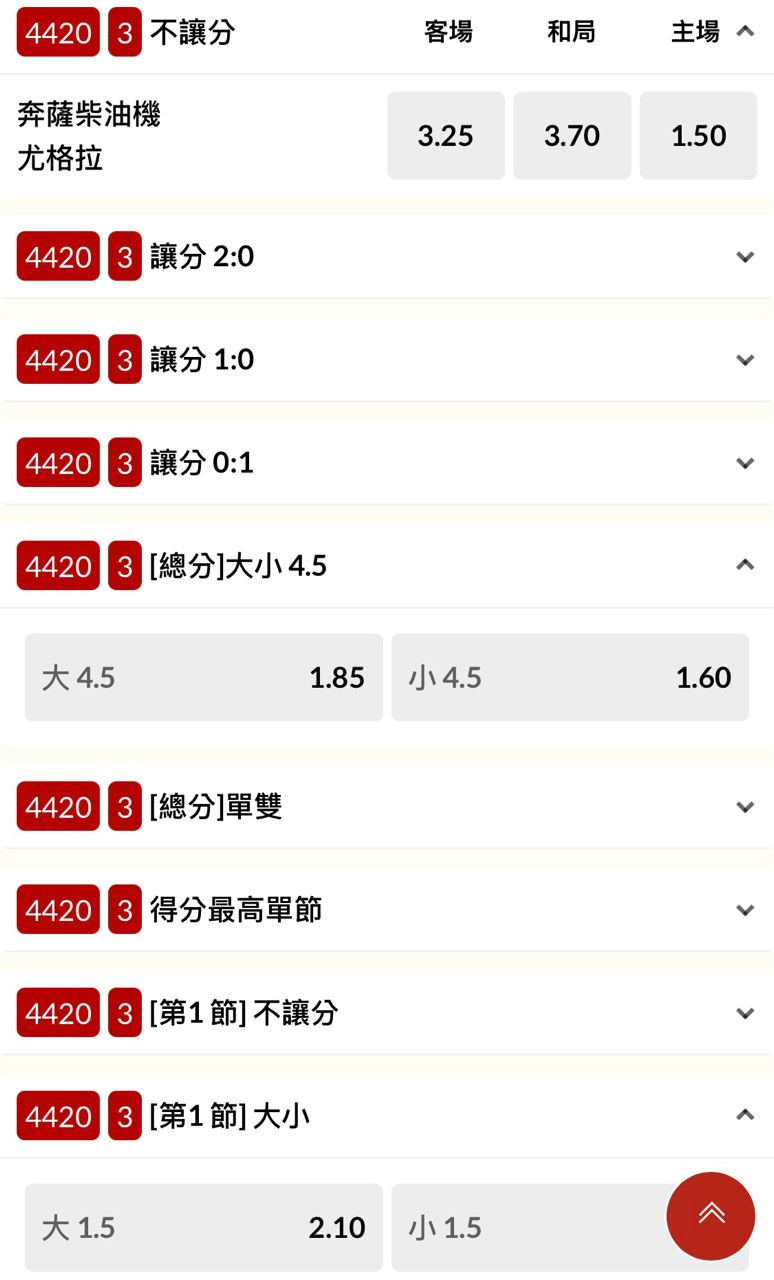Select draw odds 3.70
The image size is (774, 1280).
pyautogui.click(x=572, y=136)
